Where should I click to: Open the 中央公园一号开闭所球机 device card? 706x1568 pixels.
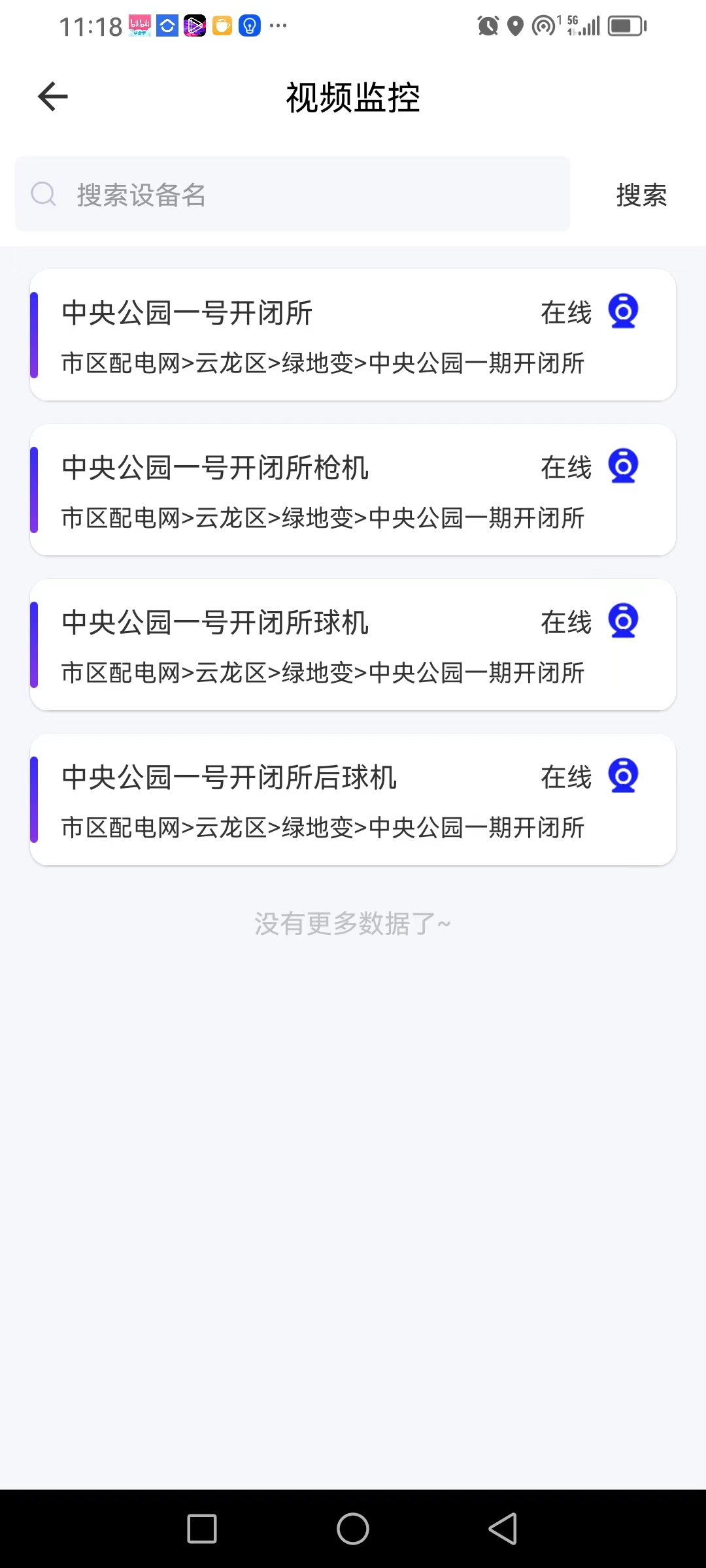353,645
